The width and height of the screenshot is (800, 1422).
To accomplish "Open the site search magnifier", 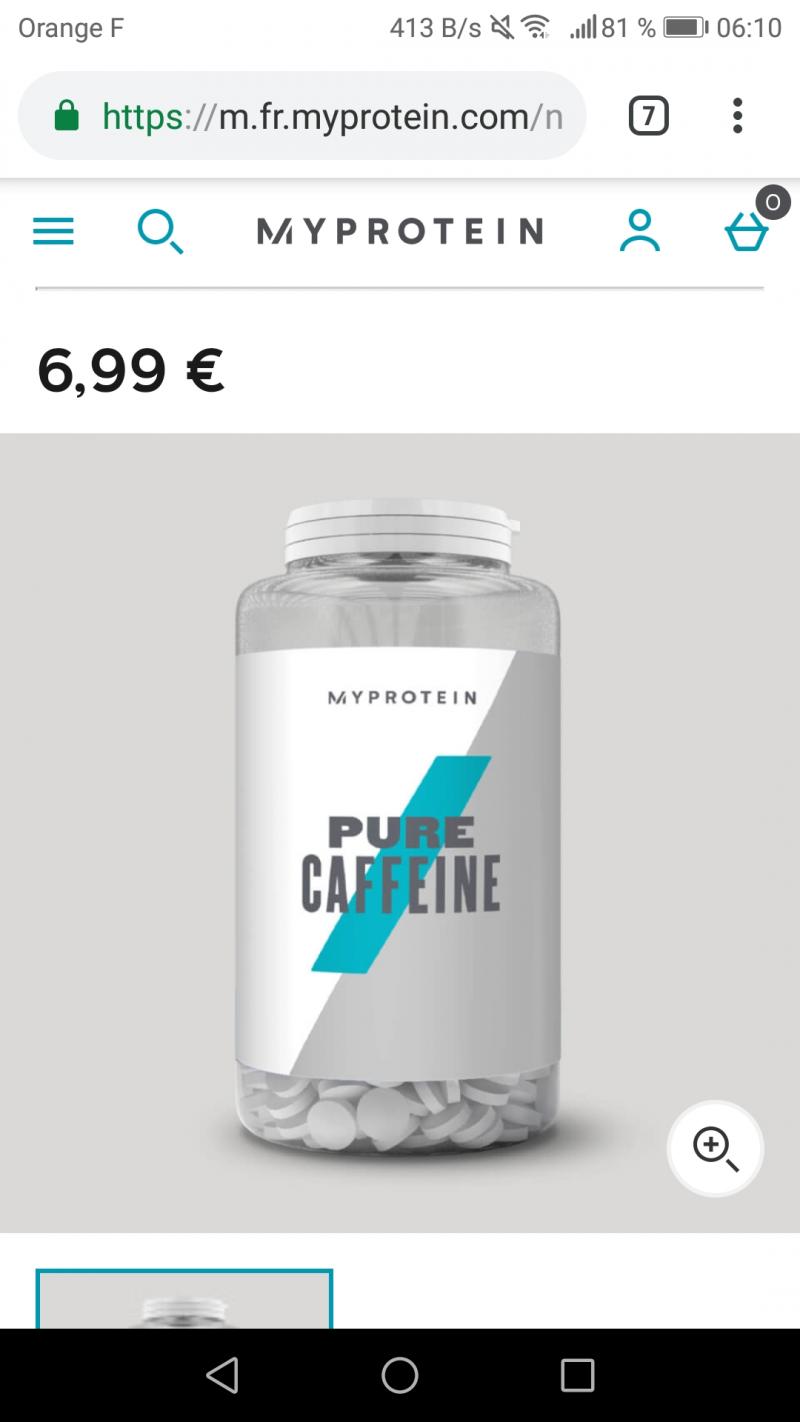I will pos(160,231).
